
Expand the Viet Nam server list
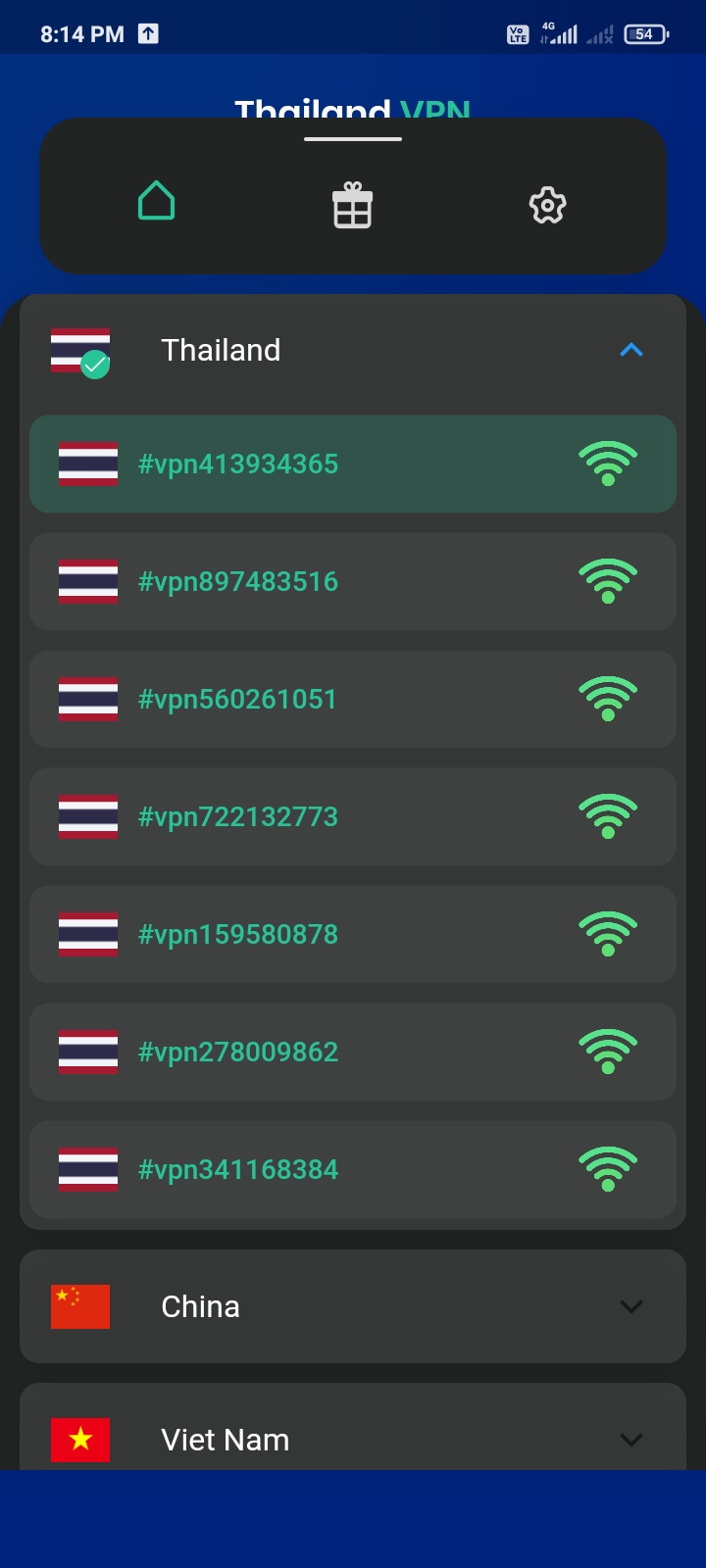353,1428
